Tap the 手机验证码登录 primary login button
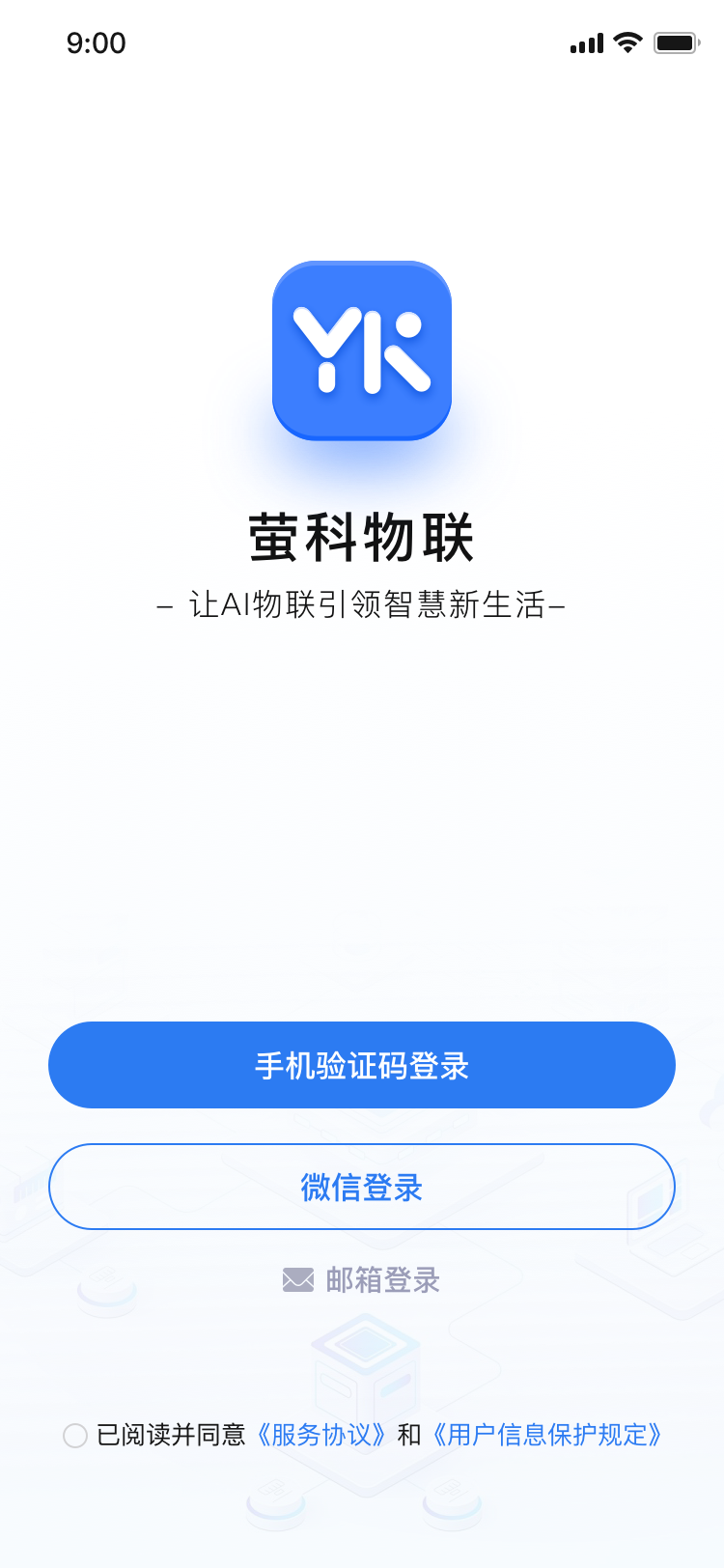The width and height of the screenshot is (724, 1568). pos(362,1065)
